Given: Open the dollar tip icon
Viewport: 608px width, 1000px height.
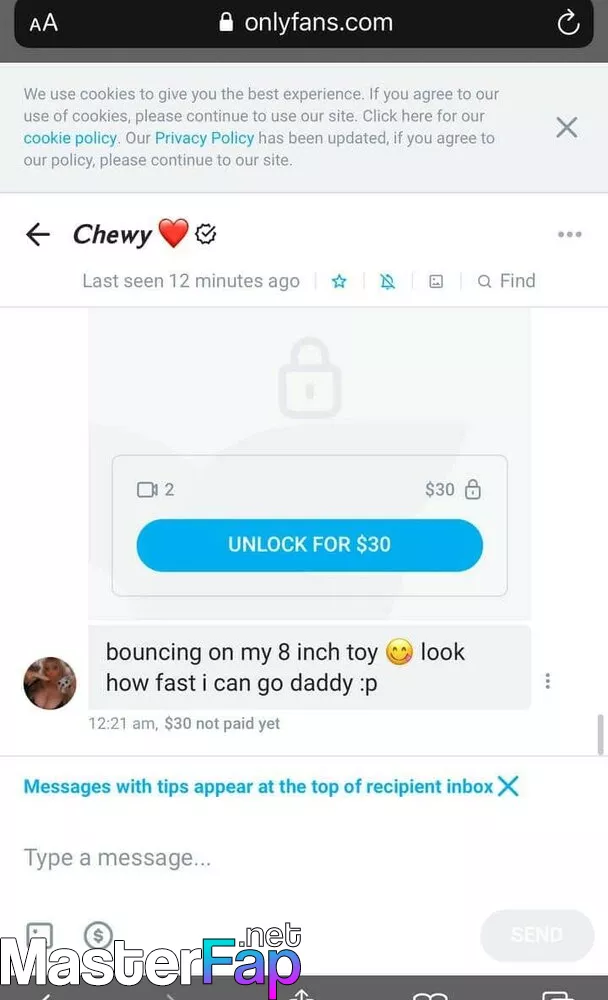Looking at the screenshot, I should click(x=98, y=936).
